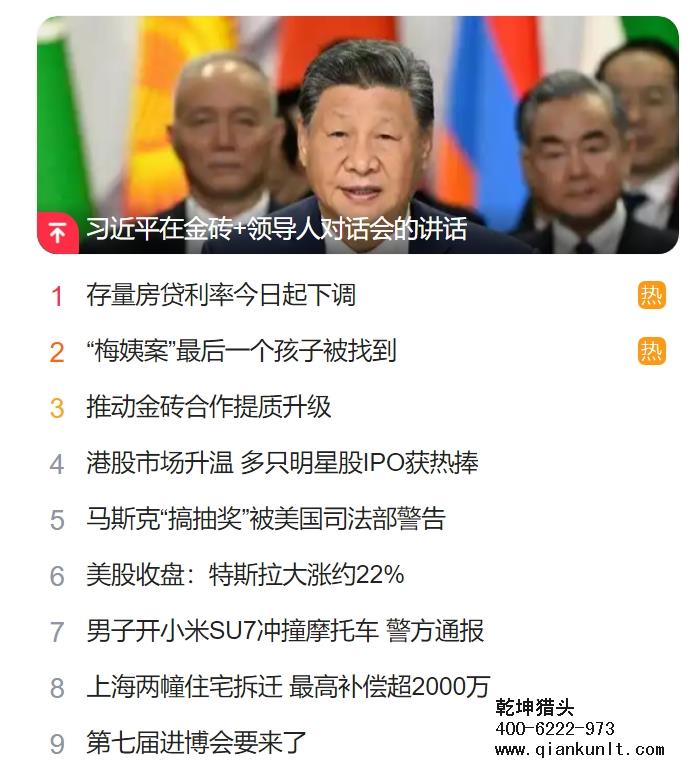Open the trending item about “梅姨案”
690x774 pixels.
(241, 351)
